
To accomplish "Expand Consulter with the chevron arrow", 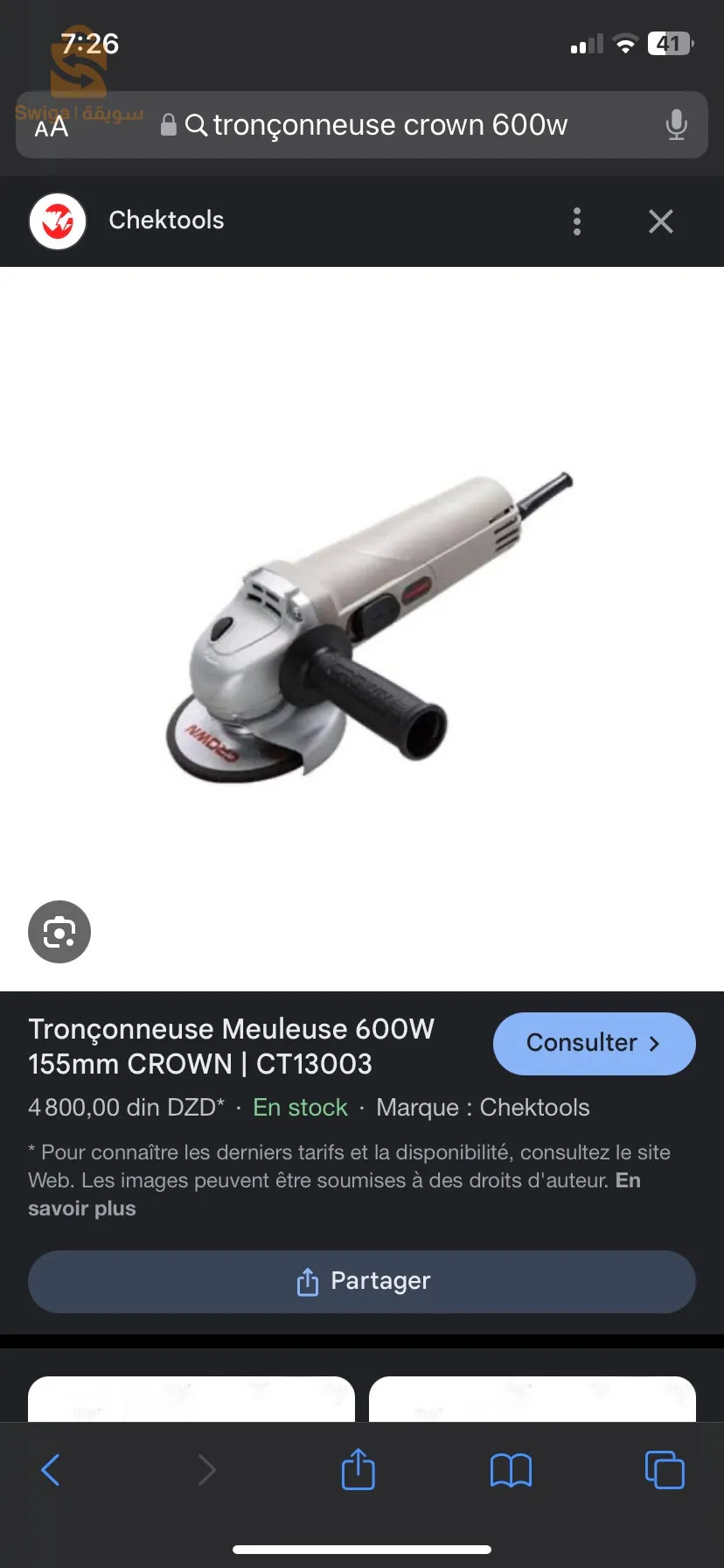I will click(x=655, y=1043).
